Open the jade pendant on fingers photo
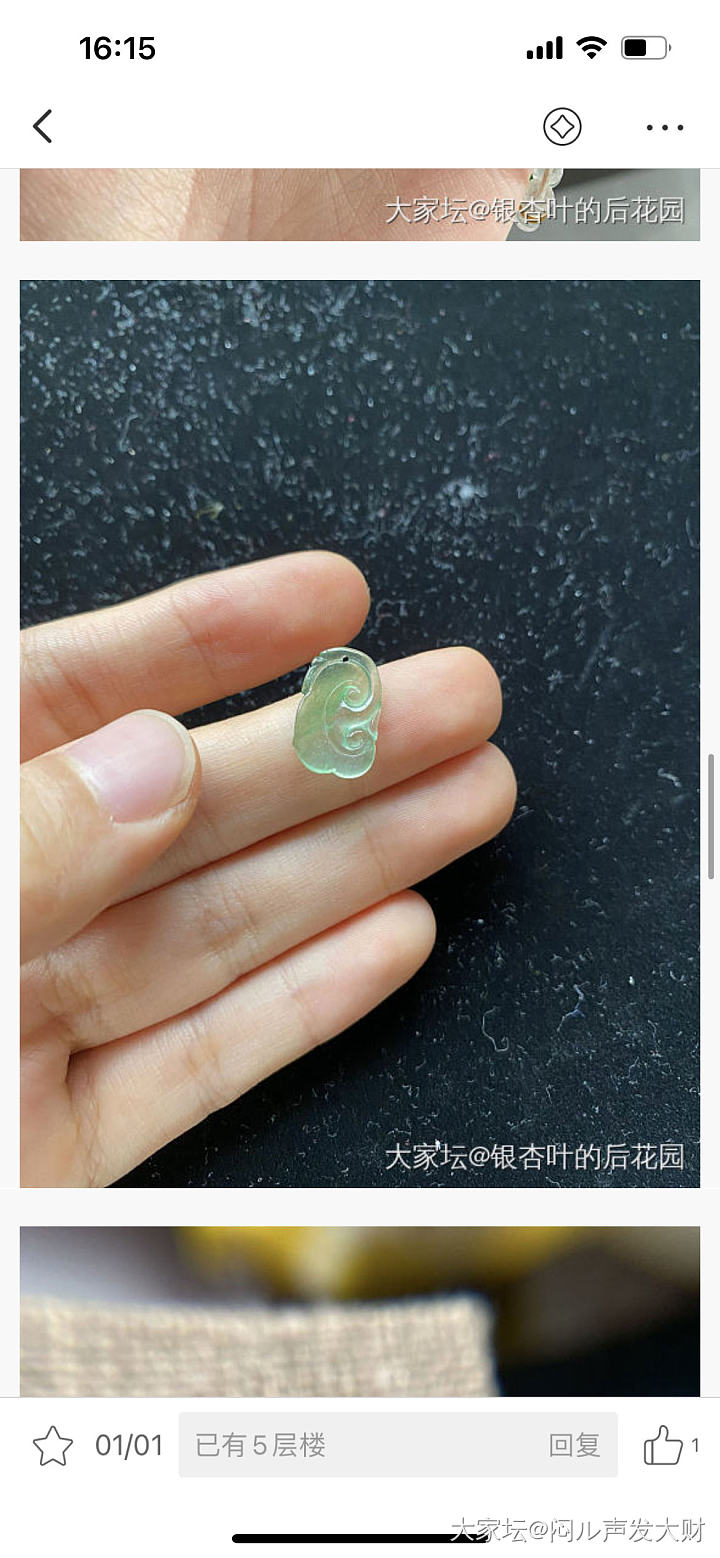 [x=360, y=733]
